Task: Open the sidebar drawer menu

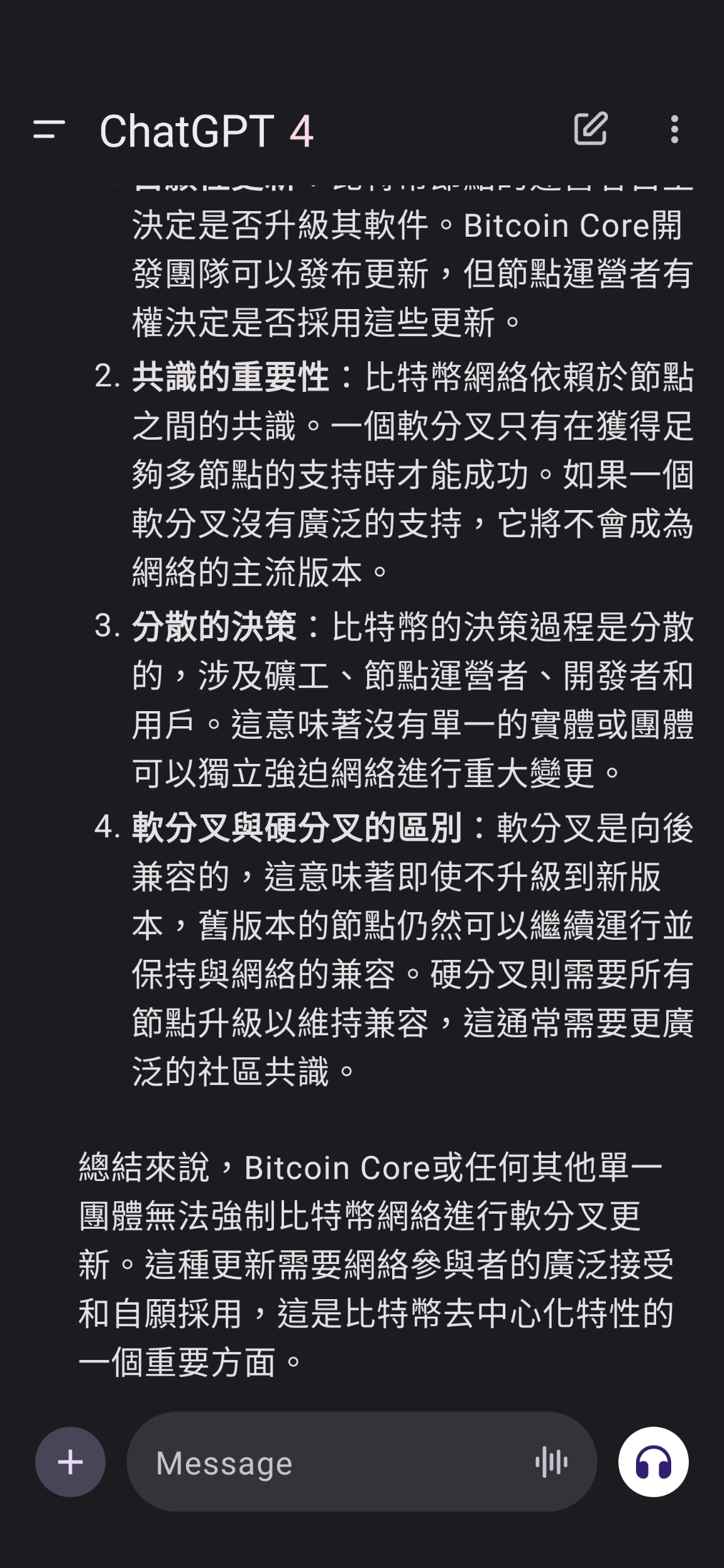Action: 49,130
